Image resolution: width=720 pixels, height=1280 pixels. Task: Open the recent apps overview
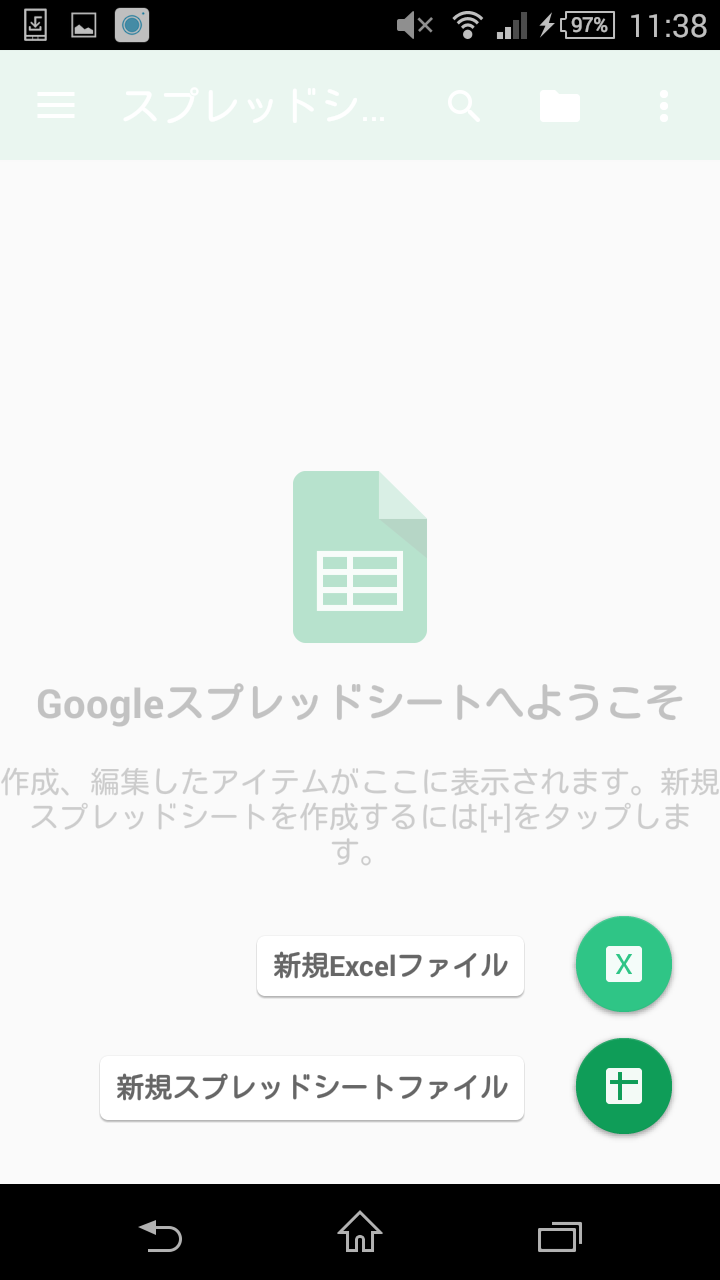click(560, 1236)
